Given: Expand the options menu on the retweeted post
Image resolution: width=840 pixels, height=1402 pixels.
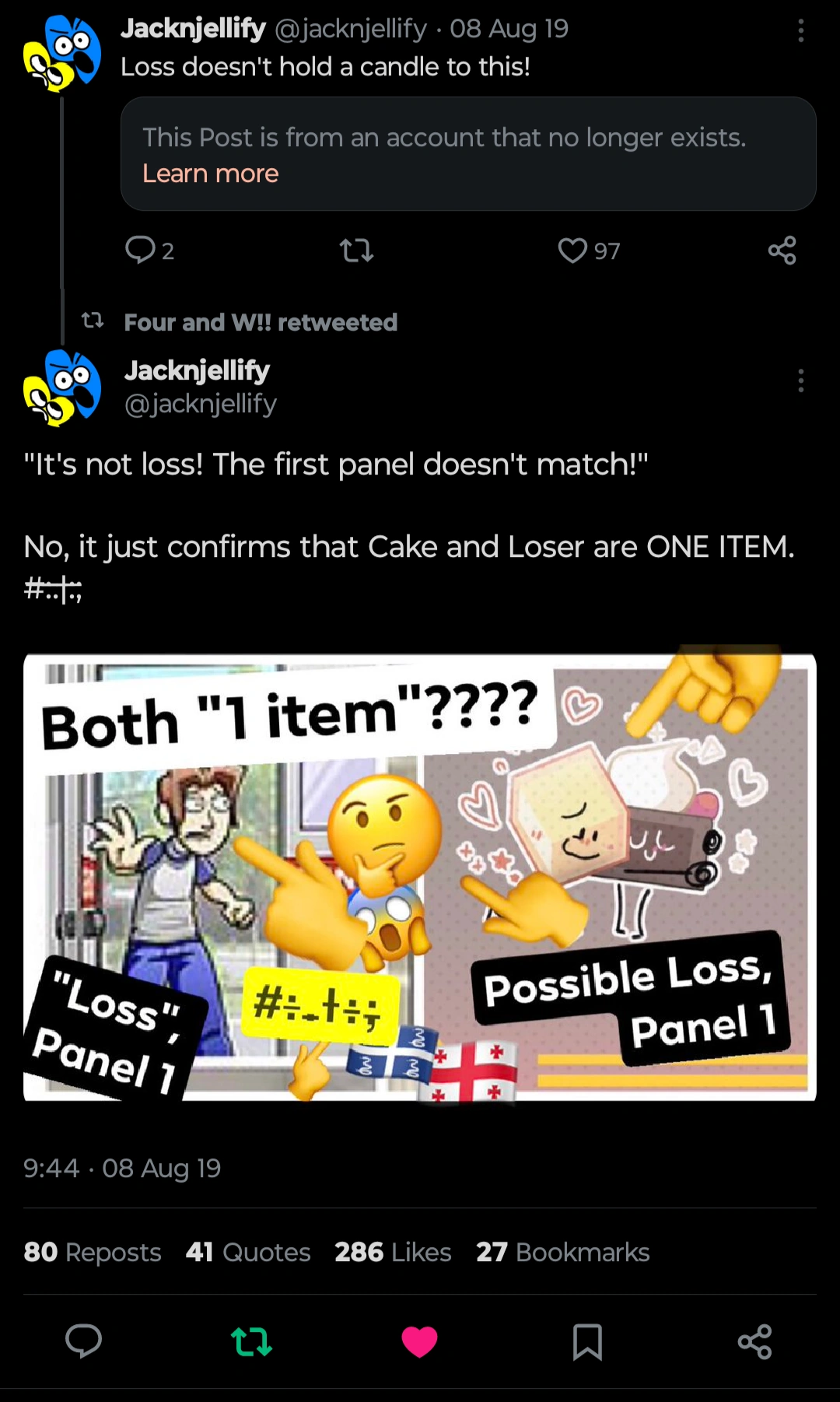Looking at the screenshot, I should pyautogui.click(x=800, y=381).
